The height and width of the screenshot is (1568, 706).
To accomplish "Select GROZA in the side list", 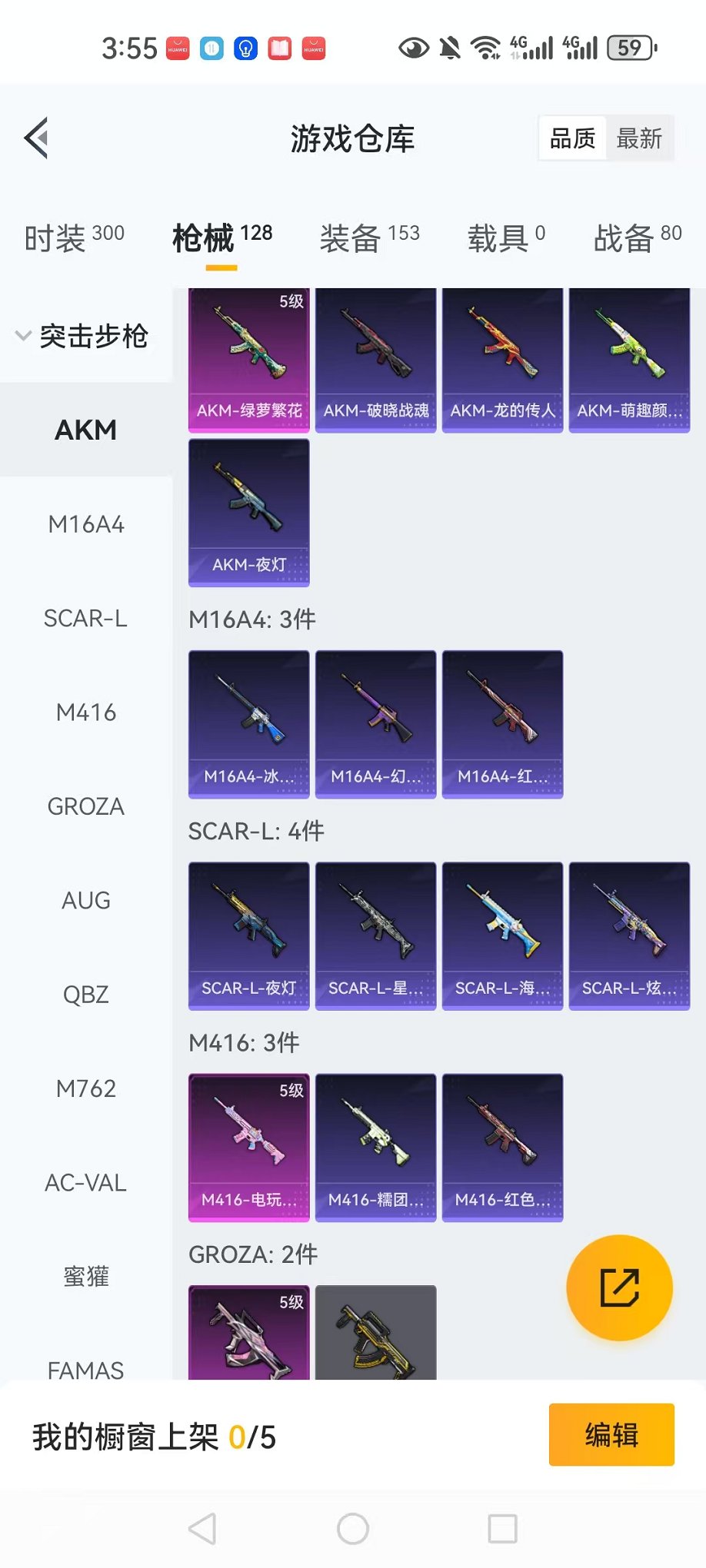I will (86, 807).
